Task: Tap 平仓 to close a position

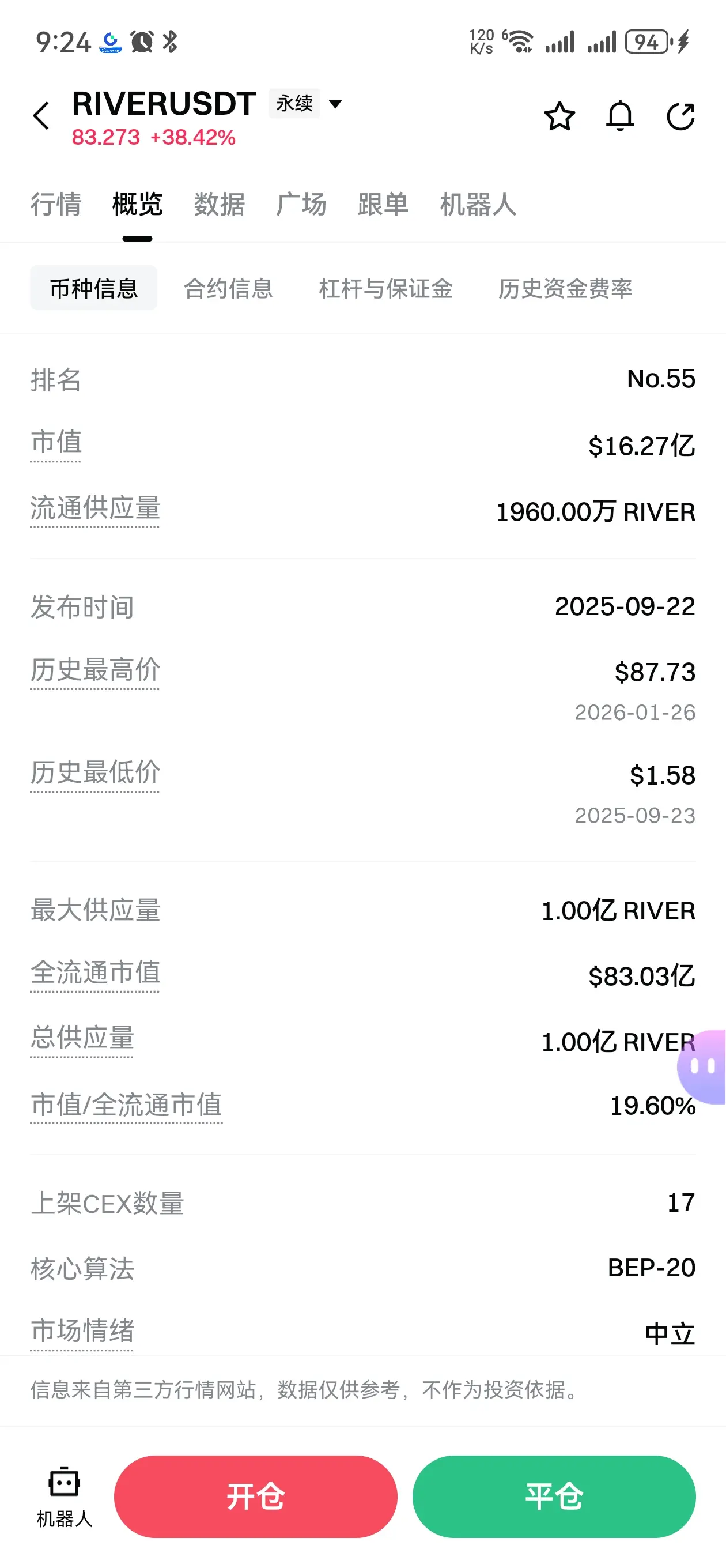Action: [554, 1496]
